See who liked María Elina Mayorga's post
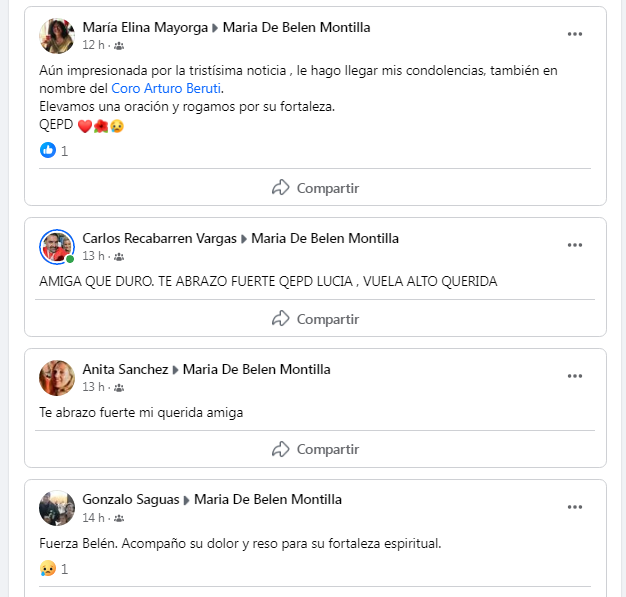Image resolution: width=626 pixels, height=597 pixels. pos(55,151)
